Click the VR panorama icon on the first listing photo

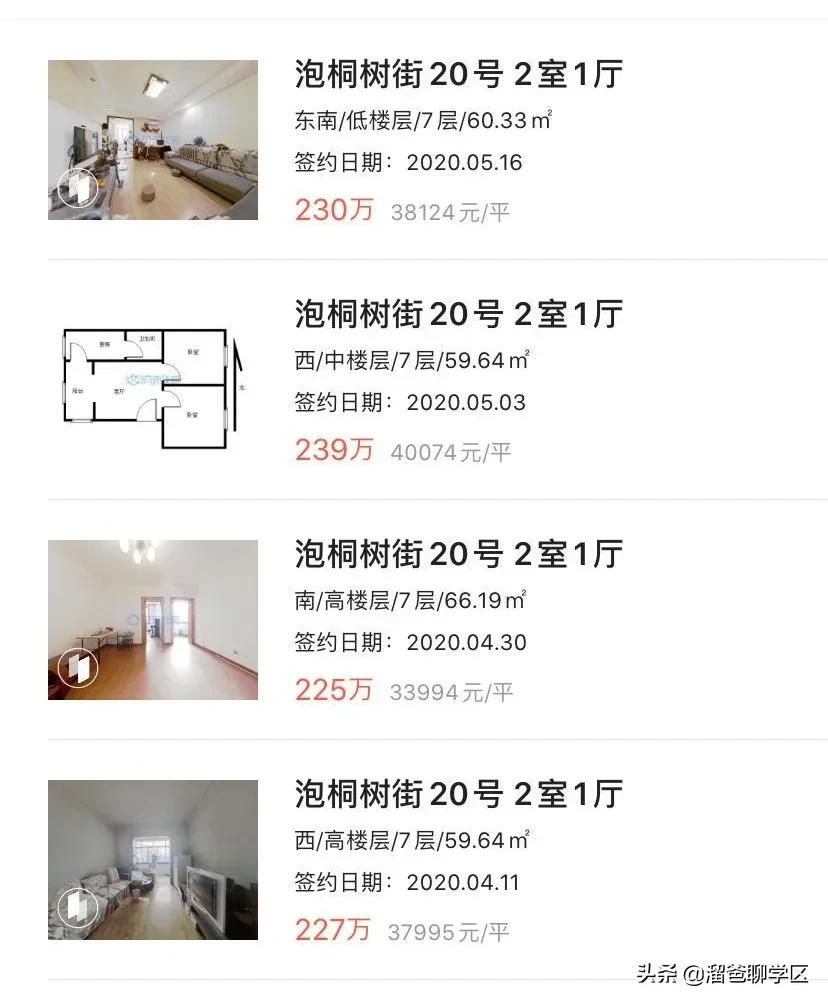pyautogui.click(x=76, y=188)
